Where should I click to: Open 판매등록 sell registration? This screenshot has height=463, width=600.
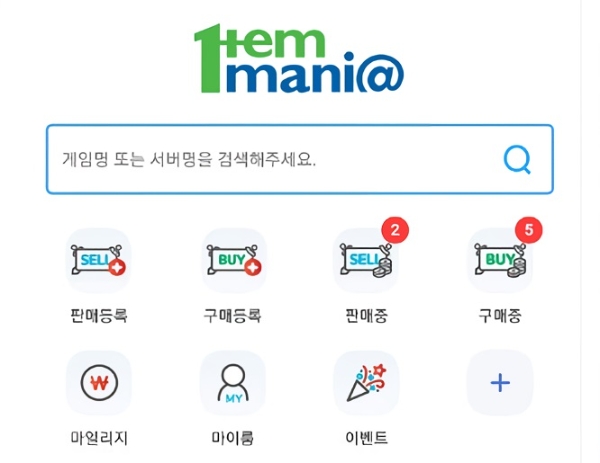click(98, 262)
